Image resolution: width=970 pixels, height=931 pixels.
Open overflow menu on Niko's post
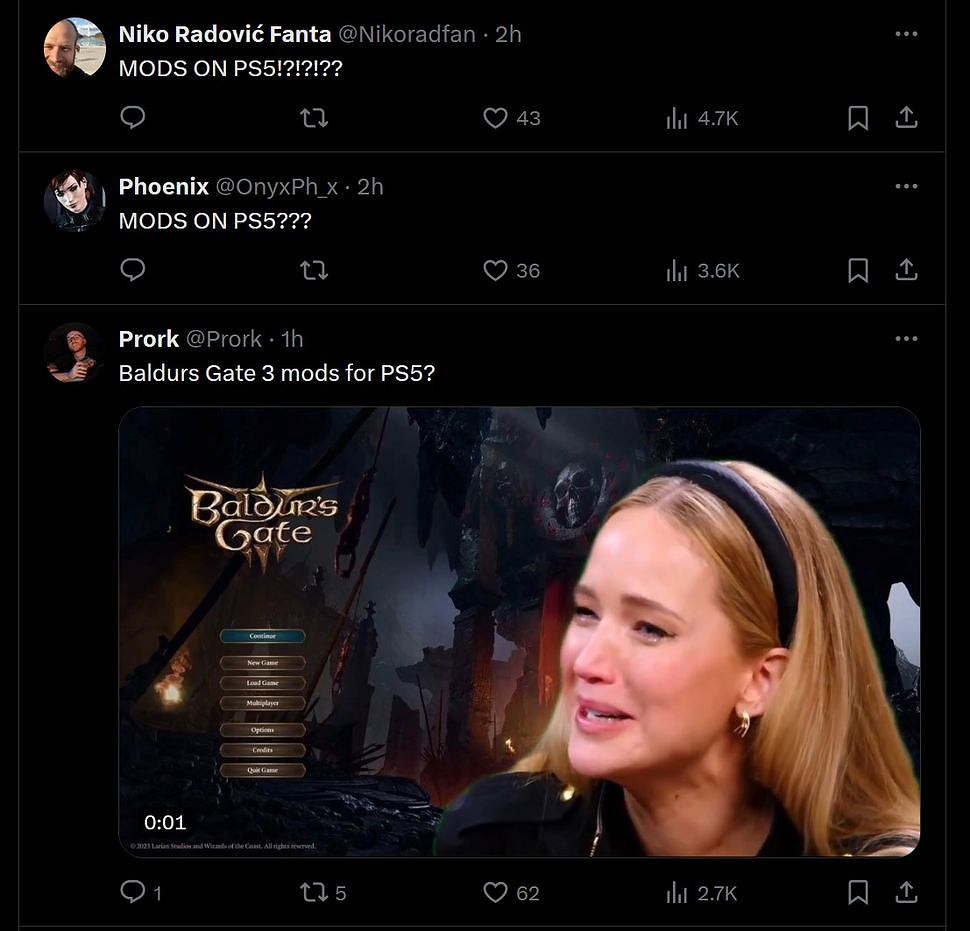(906, 34)
